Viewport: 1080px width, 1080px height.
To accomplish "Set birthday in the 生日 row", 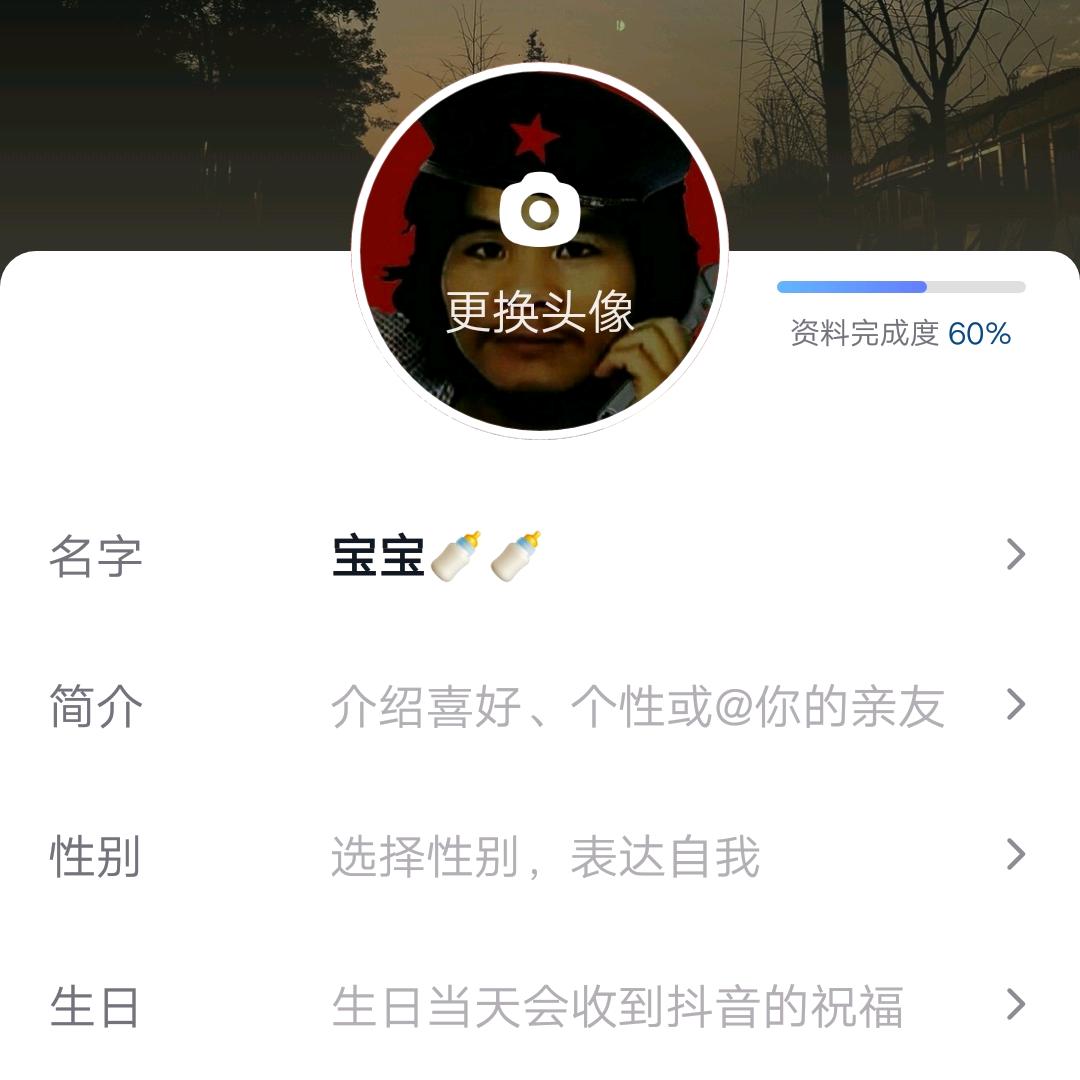I will tap(540, 1006).
